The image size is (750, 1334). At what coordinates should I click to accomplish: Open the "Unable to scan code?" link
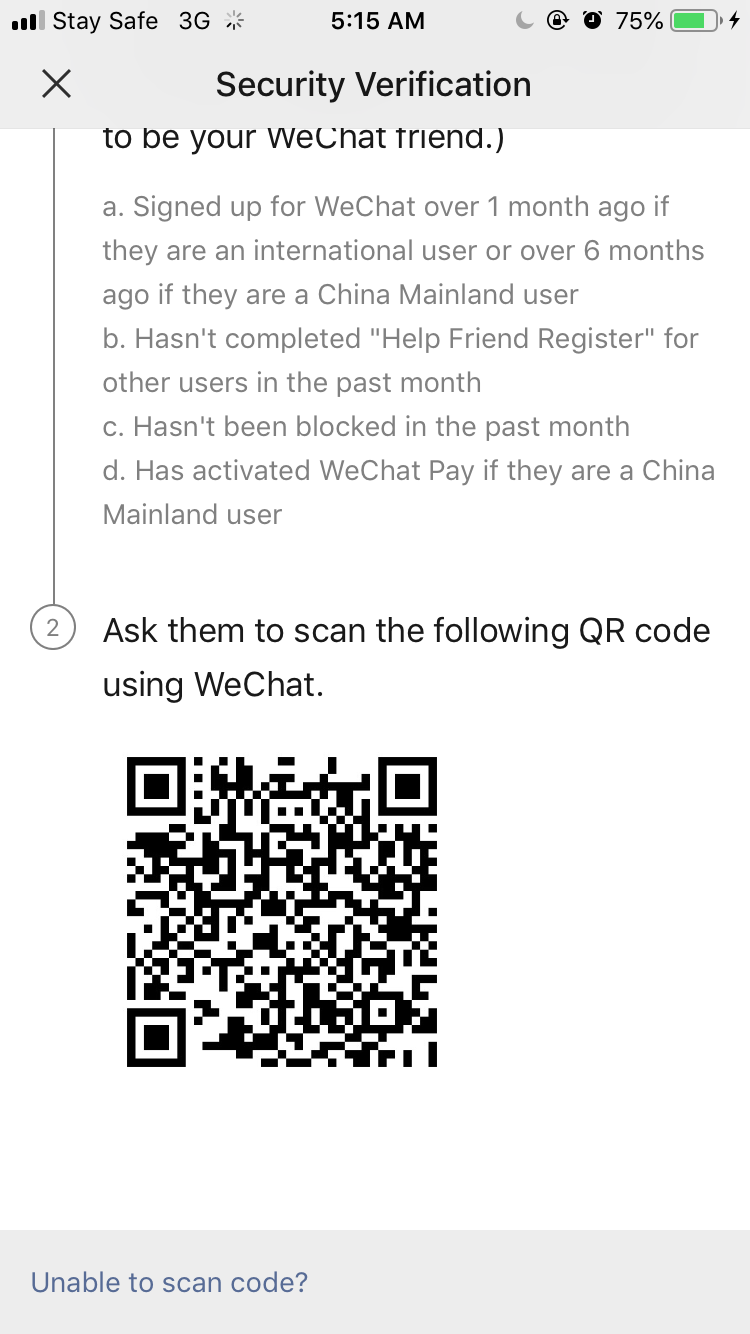(x=169, y=1282)
